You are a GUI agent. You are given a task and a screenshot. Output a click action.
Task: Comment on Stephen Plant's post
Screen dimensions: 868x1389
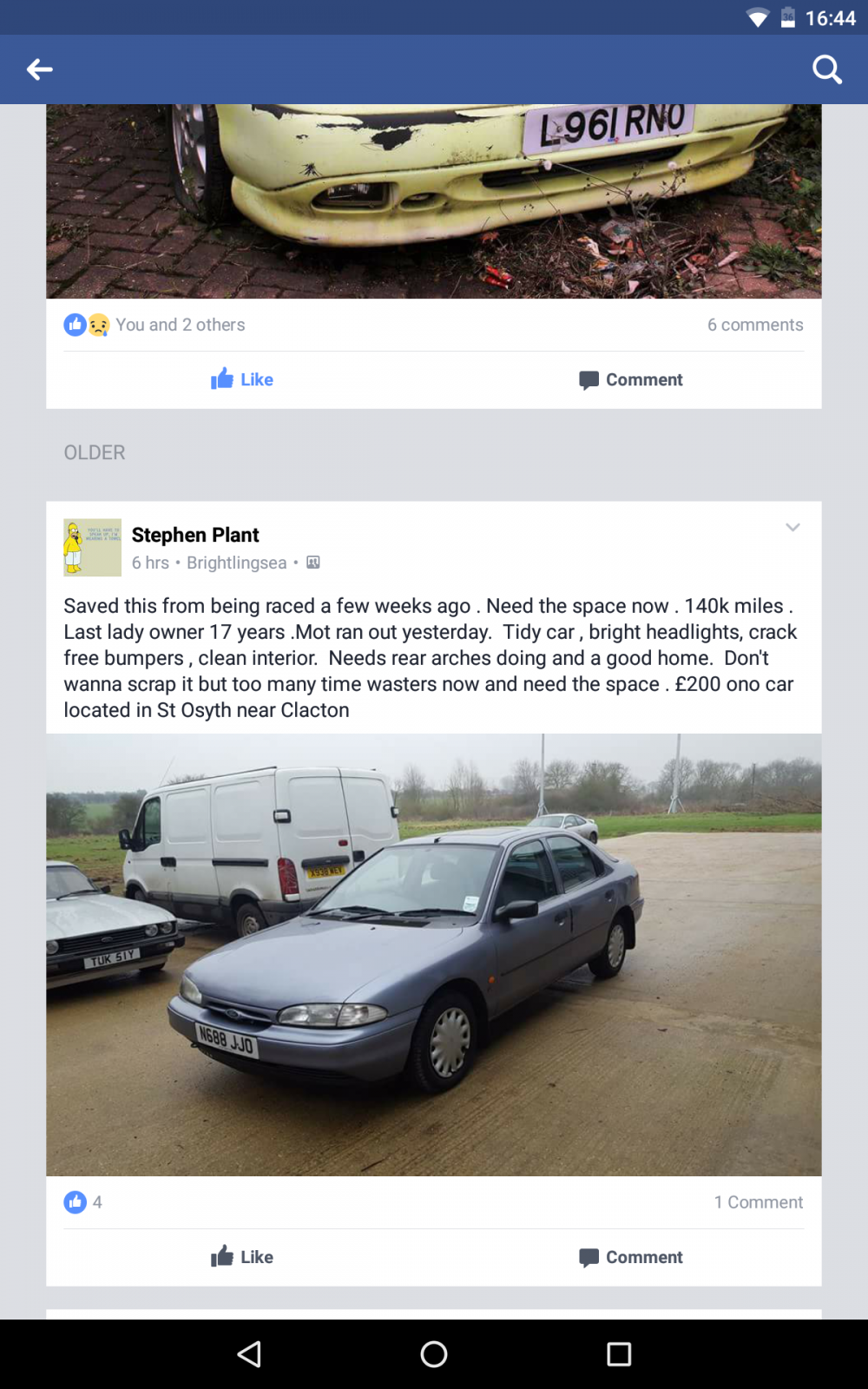[x=631, y=1257]
